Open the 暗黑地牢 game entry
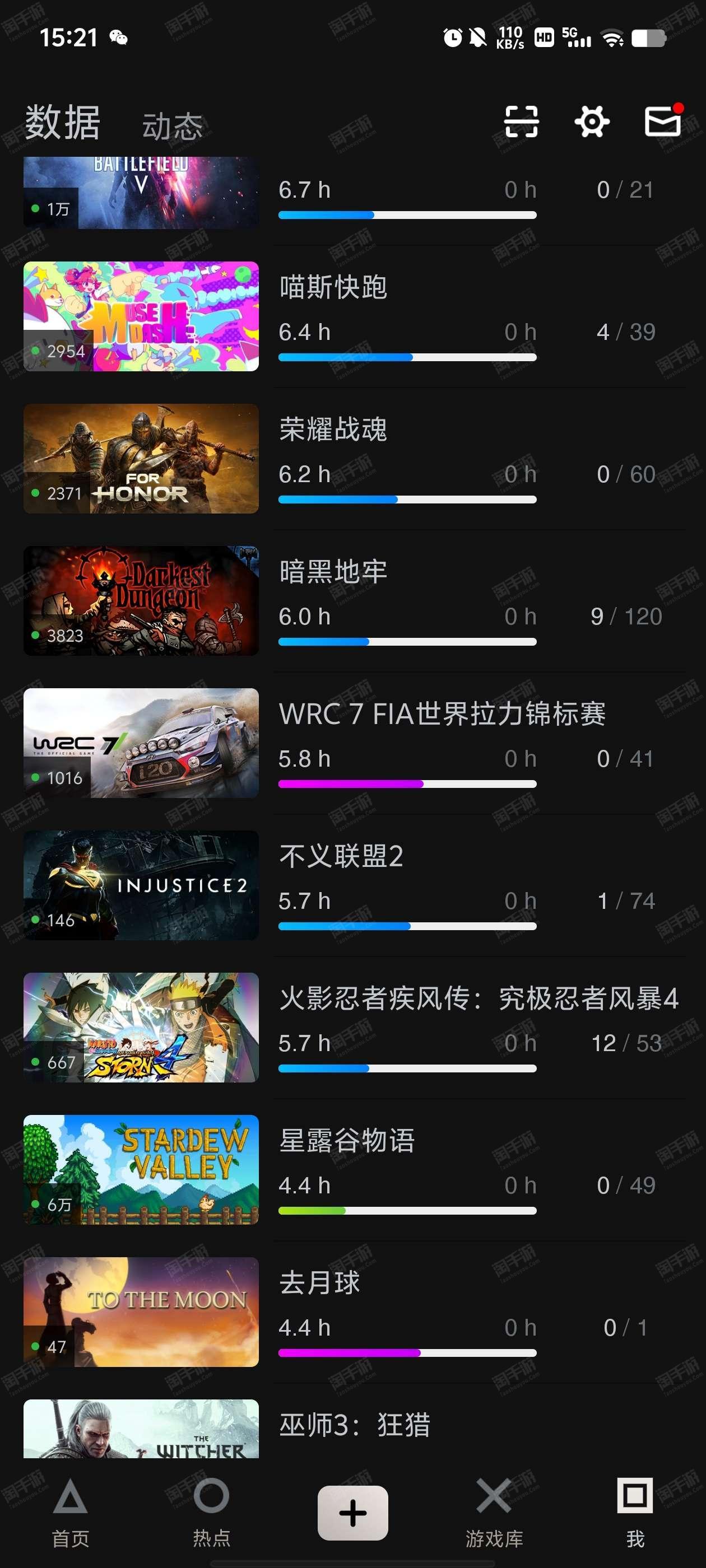 point(355,601)
